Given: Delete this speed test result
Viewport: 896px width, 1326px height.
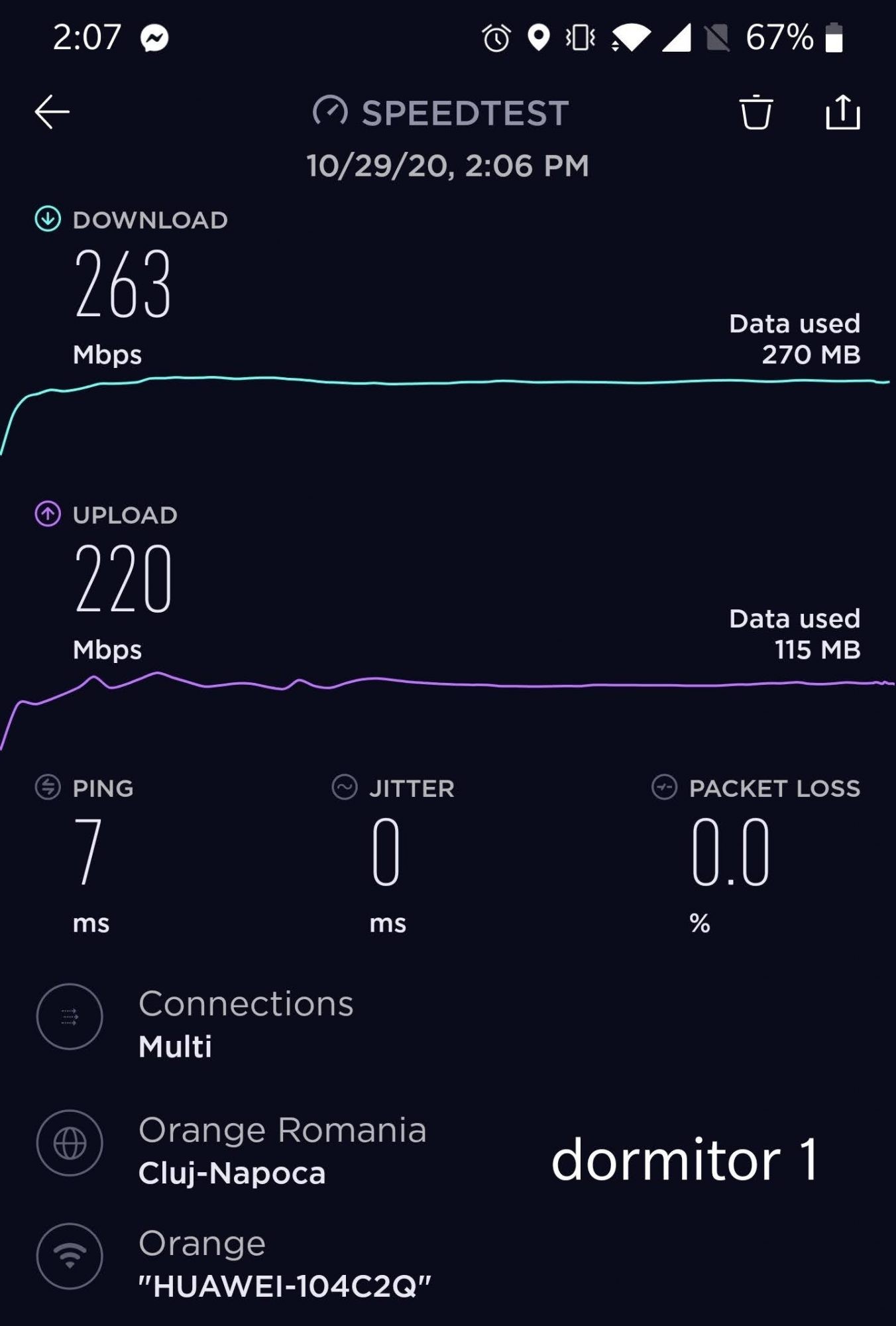Looking at the screenshot, I should pyautogui.click(x=756, y=112).
